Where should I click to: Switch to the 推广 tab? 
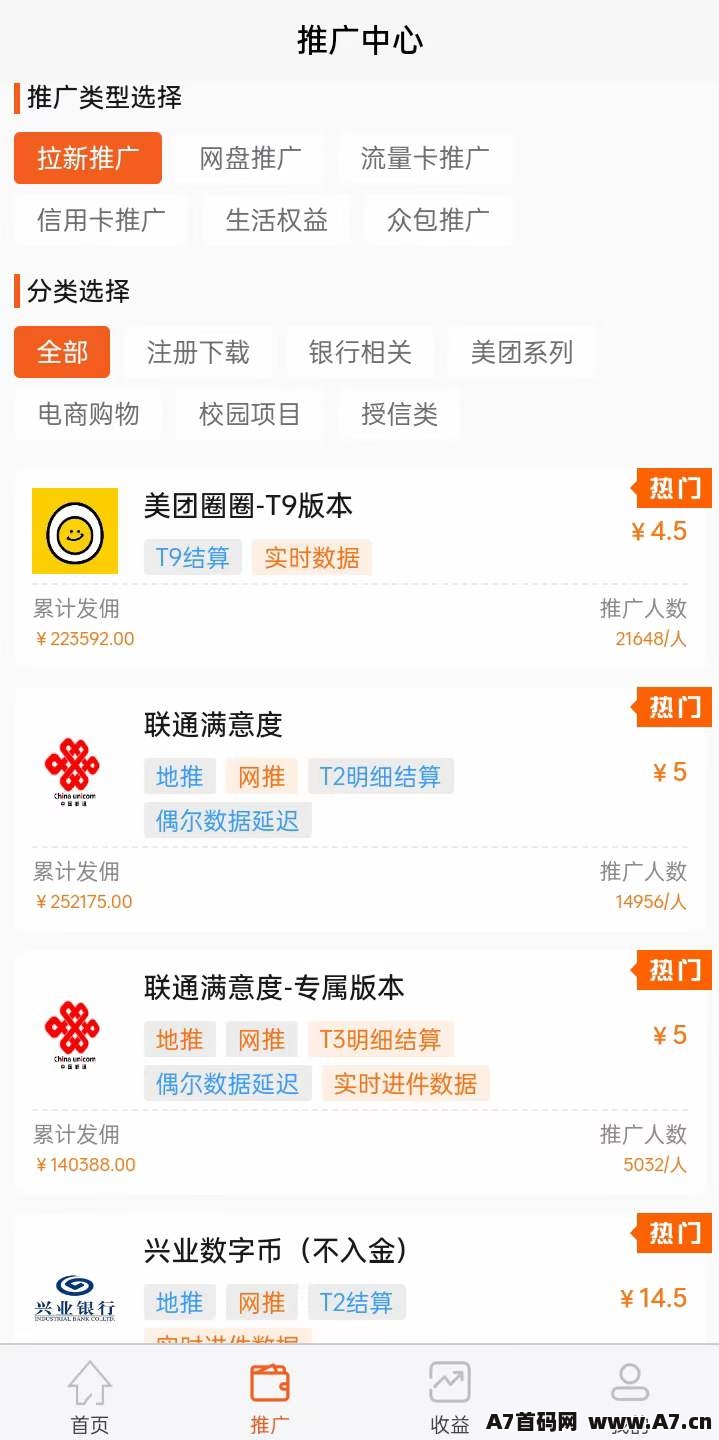tap(270, 1396)
